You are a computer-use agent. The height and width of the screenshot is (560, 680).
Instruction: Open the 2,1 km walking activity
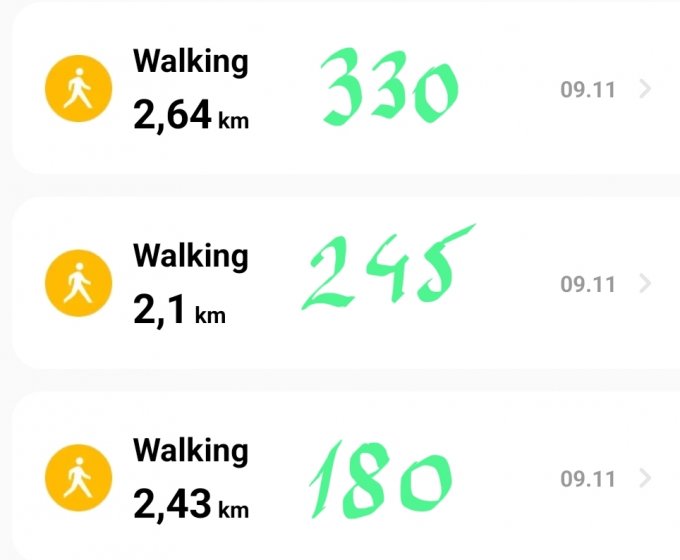340,284
